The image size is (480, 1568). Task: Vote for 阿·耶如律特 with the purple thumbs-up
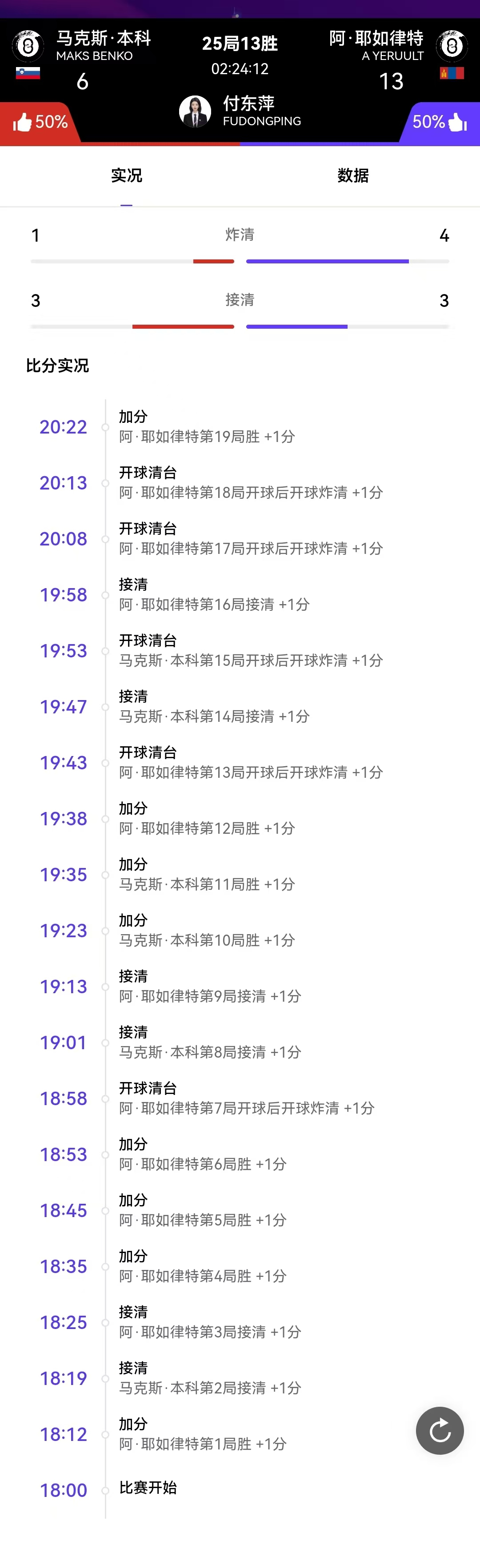point(457,122)
